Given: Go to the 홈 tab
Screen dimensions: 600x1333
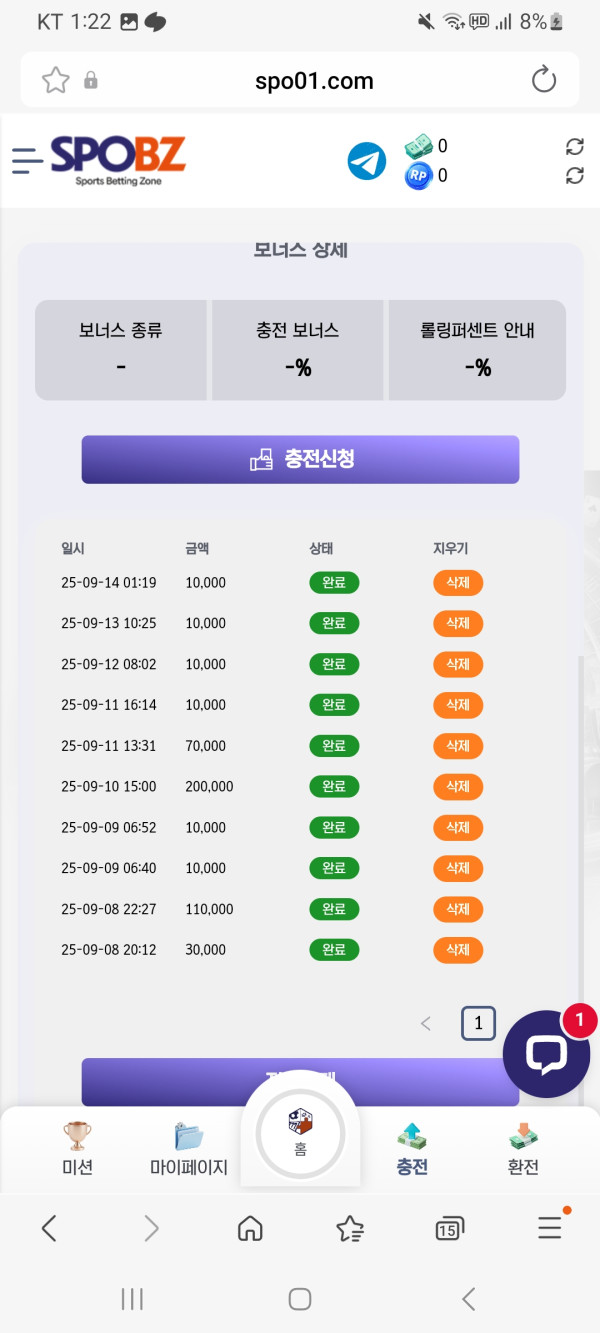Looking at the screenshot, I should [300, 1133].
